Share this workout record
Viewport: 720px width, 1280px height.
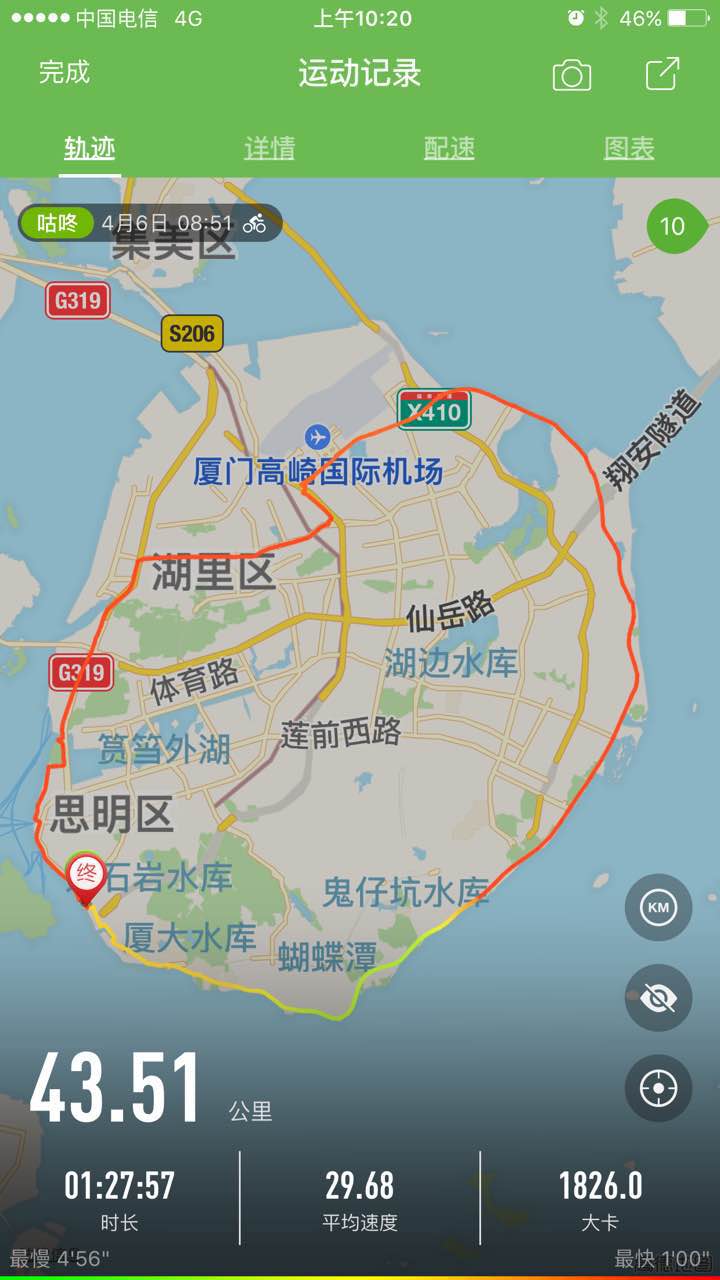click(662, 74)
